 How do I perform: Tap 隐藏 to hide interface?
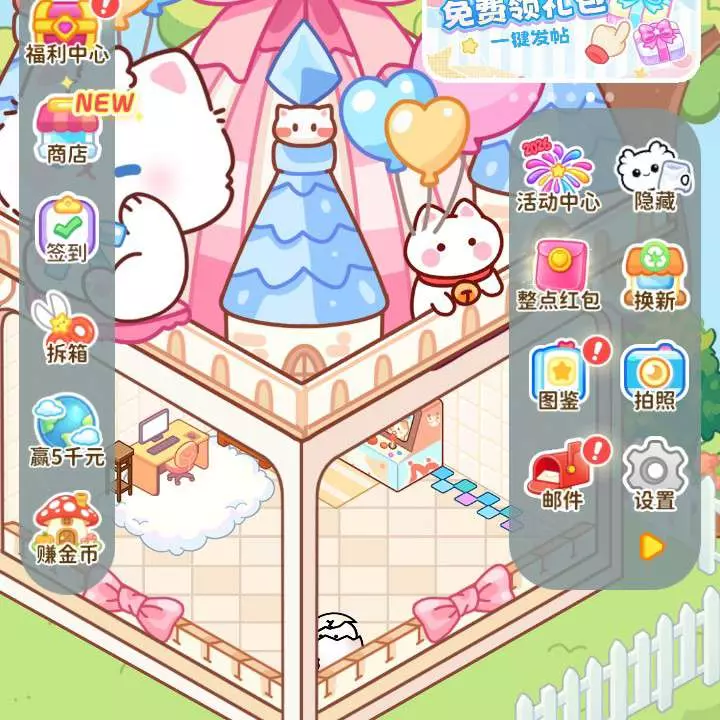[655, 175]
